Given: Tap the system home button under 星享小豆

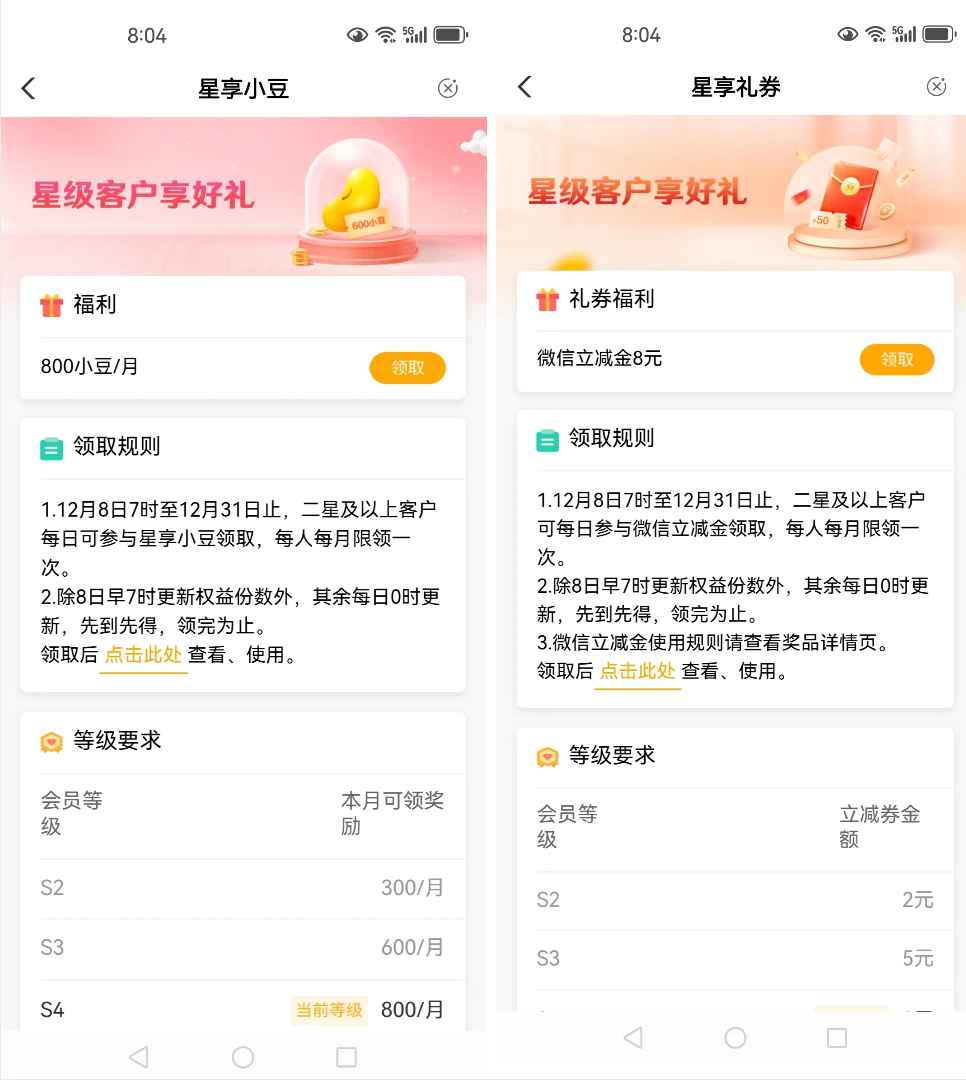Looking at the screenshot, I should tap(242, 1057).
